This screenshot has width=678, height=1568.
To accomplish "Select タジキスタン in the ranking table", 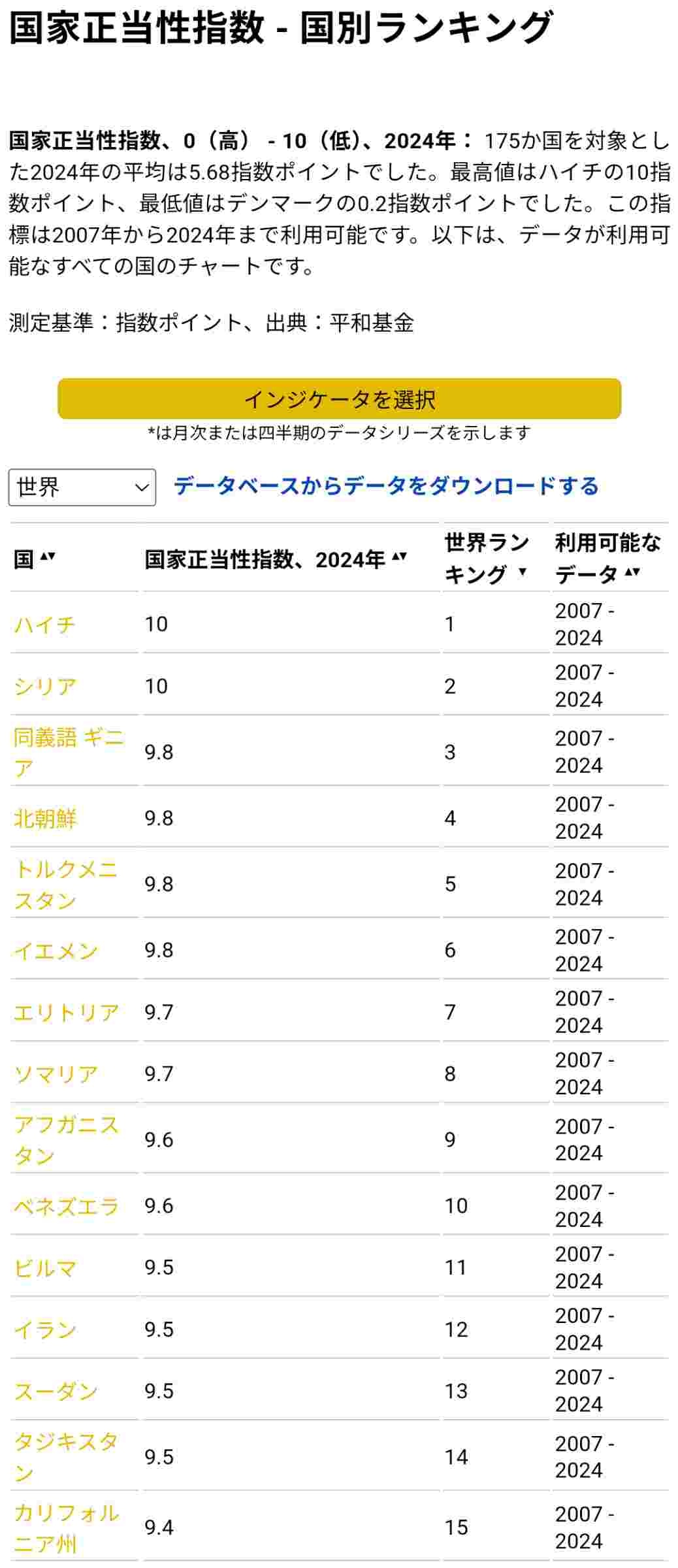I will point(65,1456).
